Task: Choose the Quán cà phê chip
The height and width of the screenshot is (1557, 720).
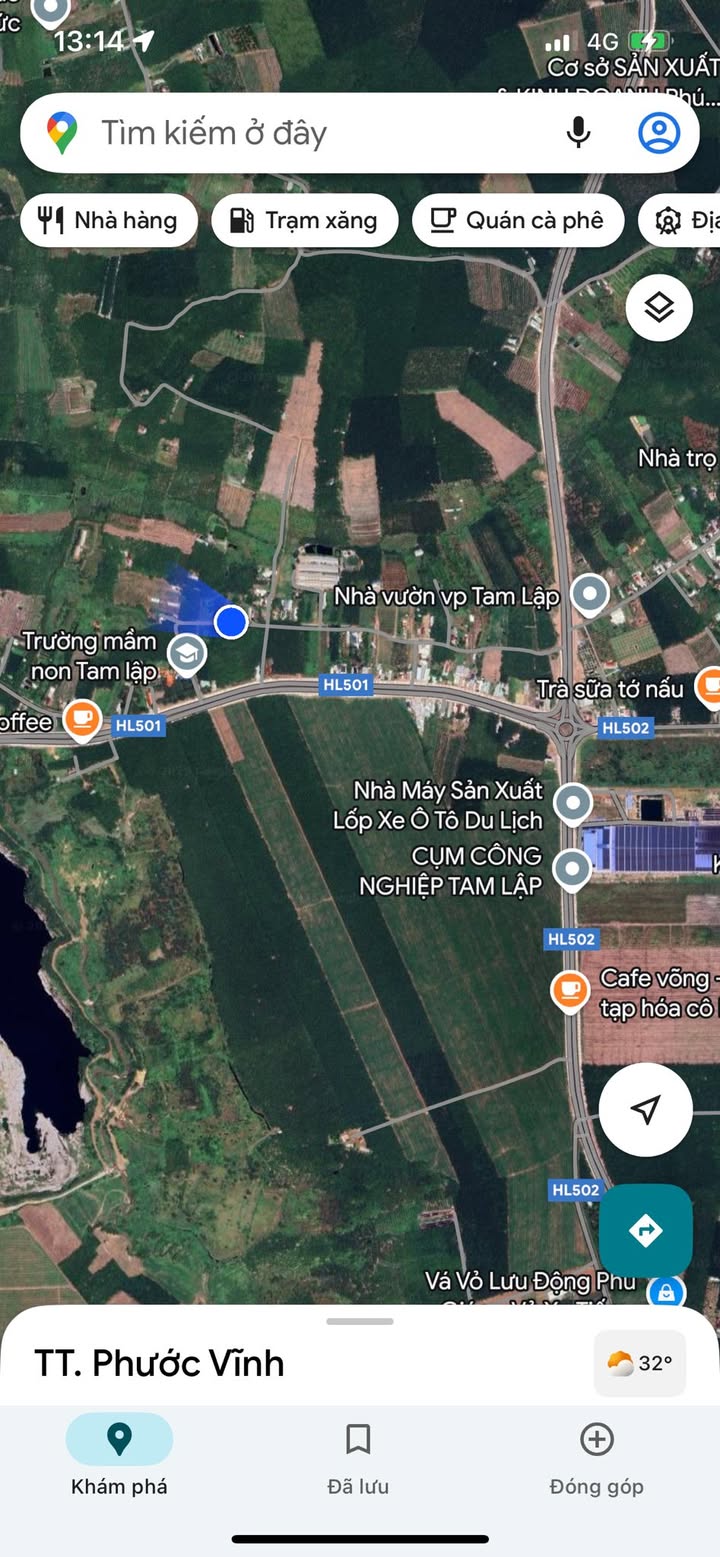Action: [x=517, y=220]
